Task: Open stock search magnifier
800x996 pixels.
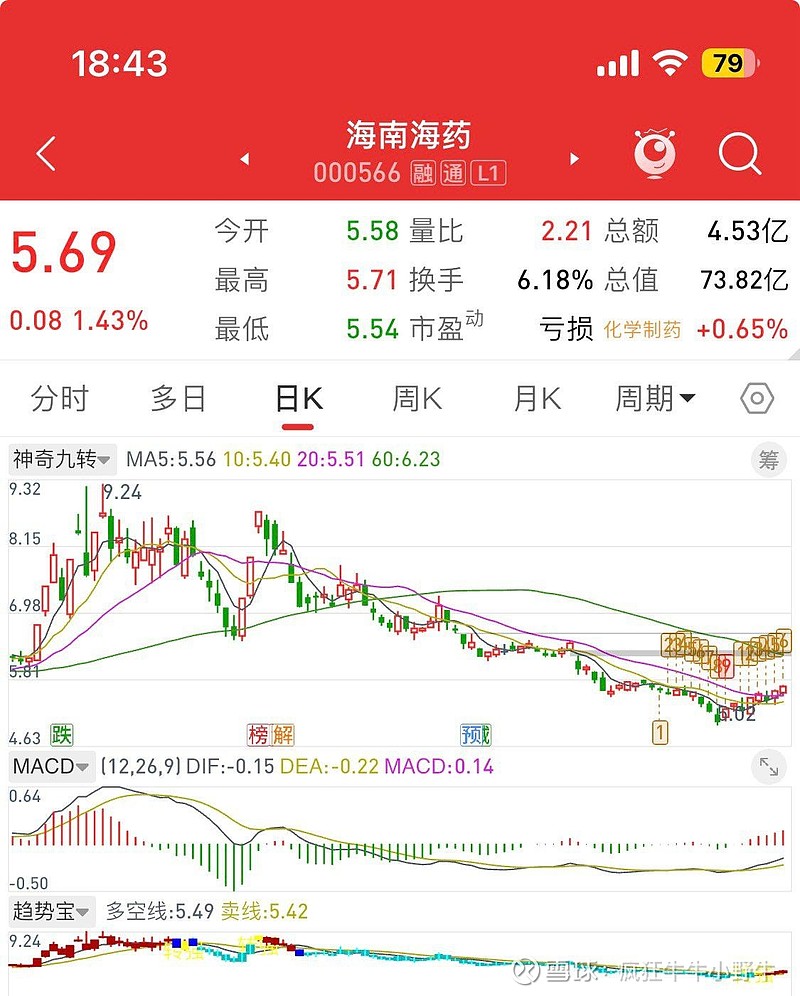Action: [x=740, y=154]
